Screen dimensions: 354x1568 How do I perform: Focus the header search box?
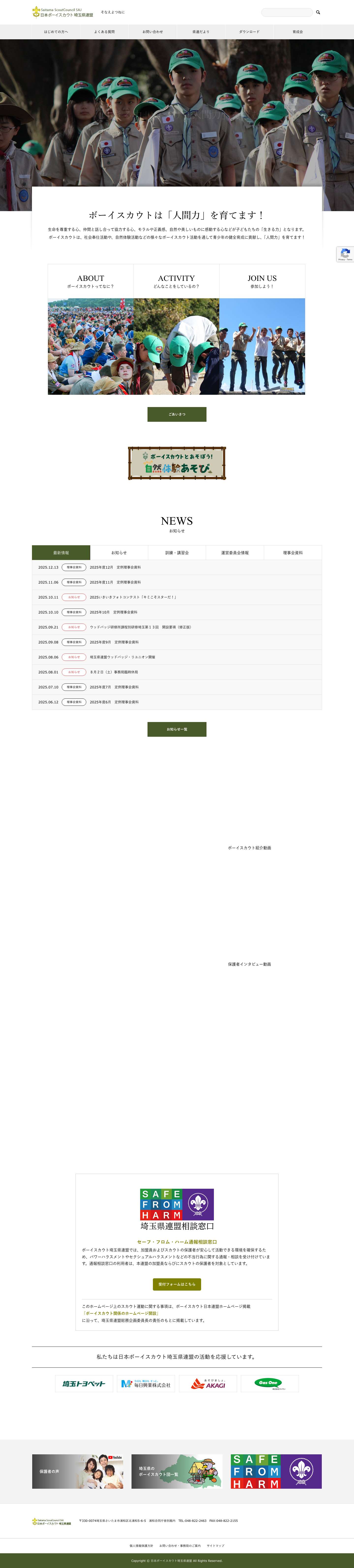pos(286,12)
